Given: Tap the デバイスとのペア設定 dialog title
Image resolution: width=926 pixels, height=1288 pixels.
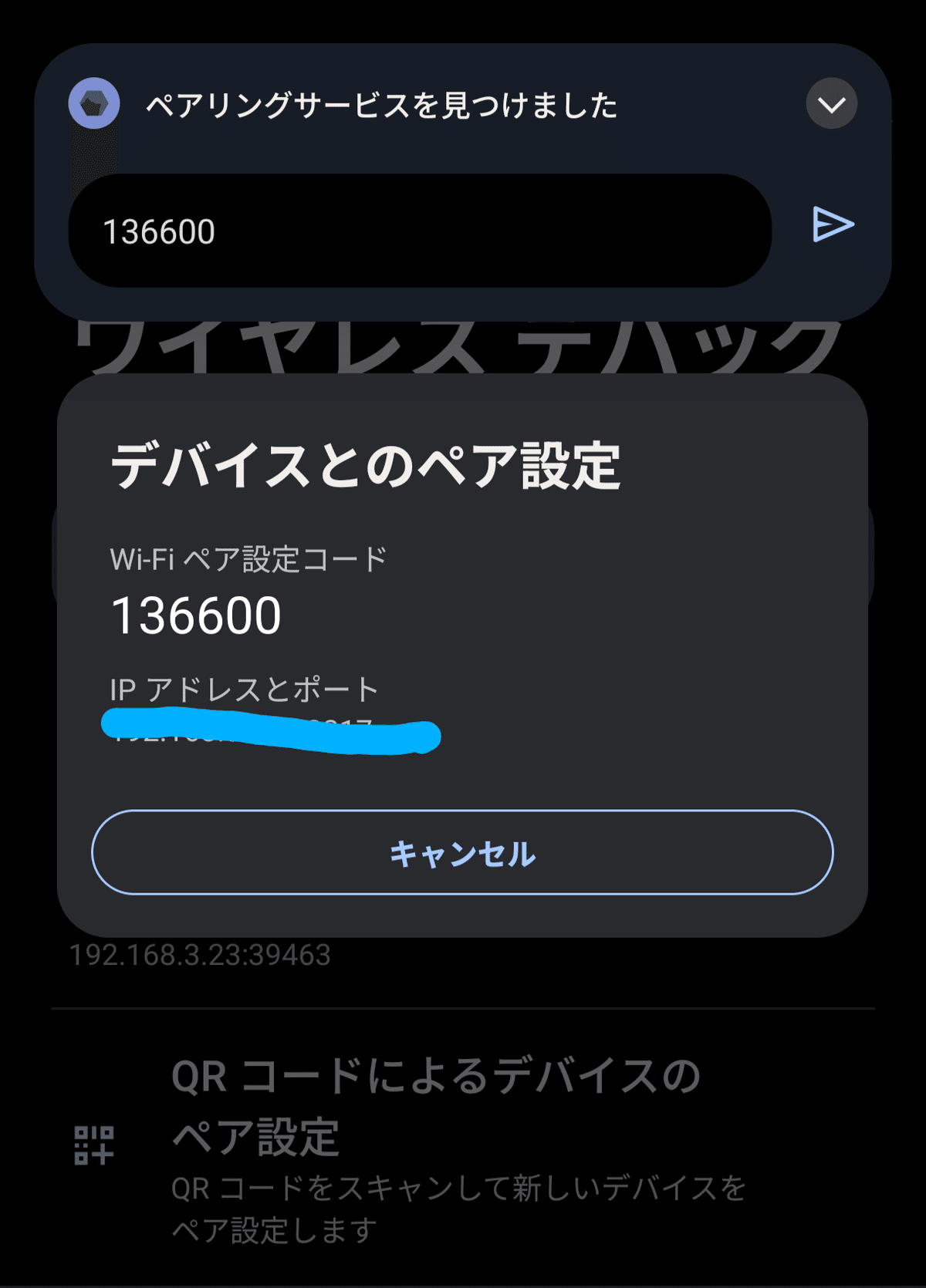Looking at the screenshot, I should [364, 461].
